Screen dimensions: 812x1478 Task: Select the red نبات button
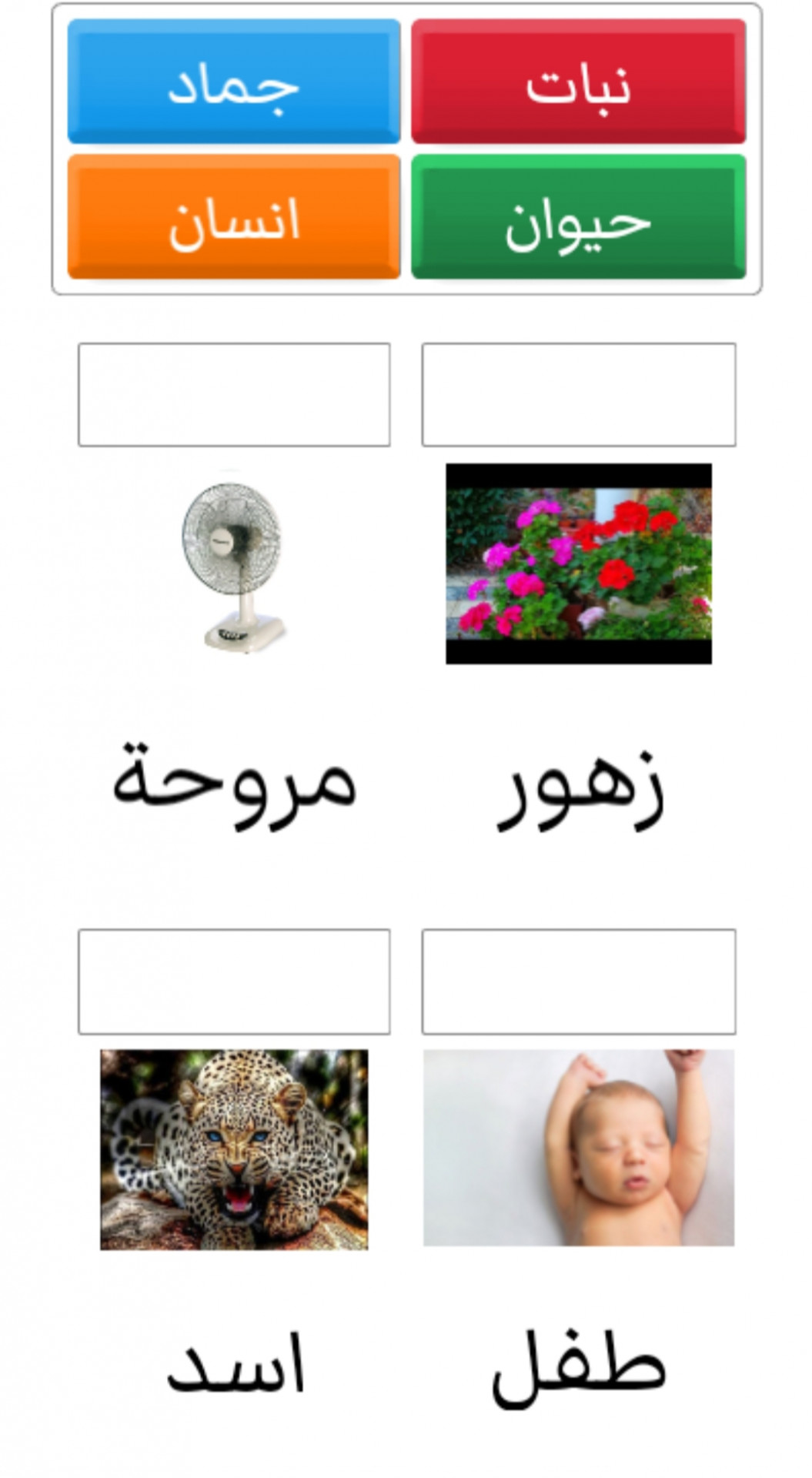coord(578,82)
